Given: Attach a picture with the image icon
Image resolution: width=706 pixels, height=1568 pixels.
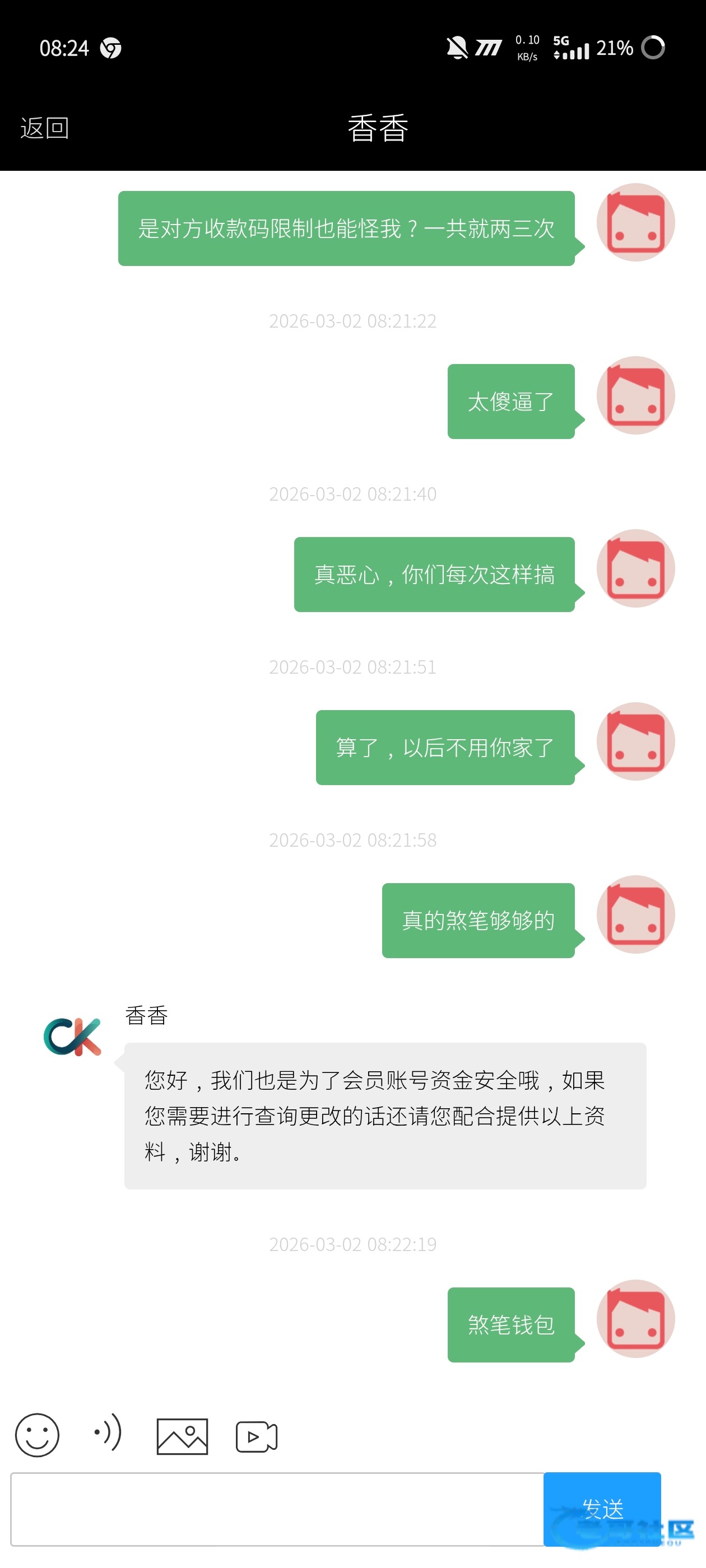Looking at the screenshot, I should coord(182,1436).
